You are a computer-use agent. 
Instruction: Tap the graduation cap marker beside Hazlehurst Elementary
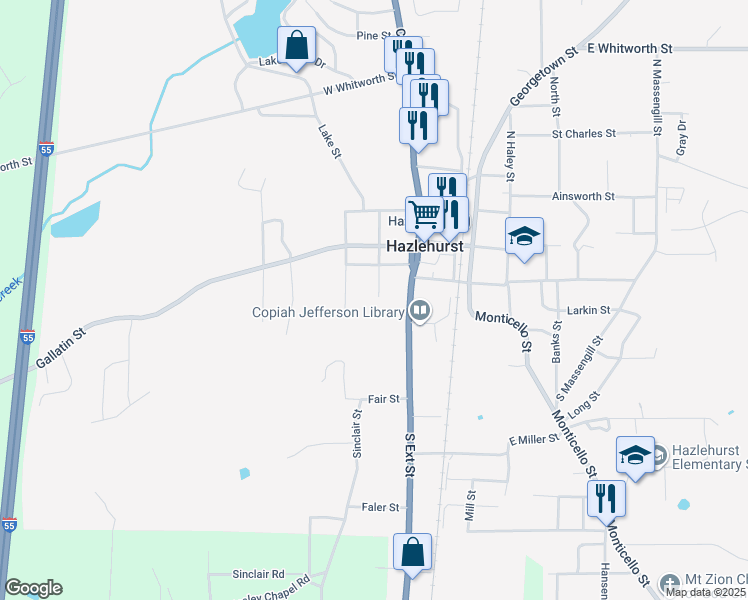635,458
